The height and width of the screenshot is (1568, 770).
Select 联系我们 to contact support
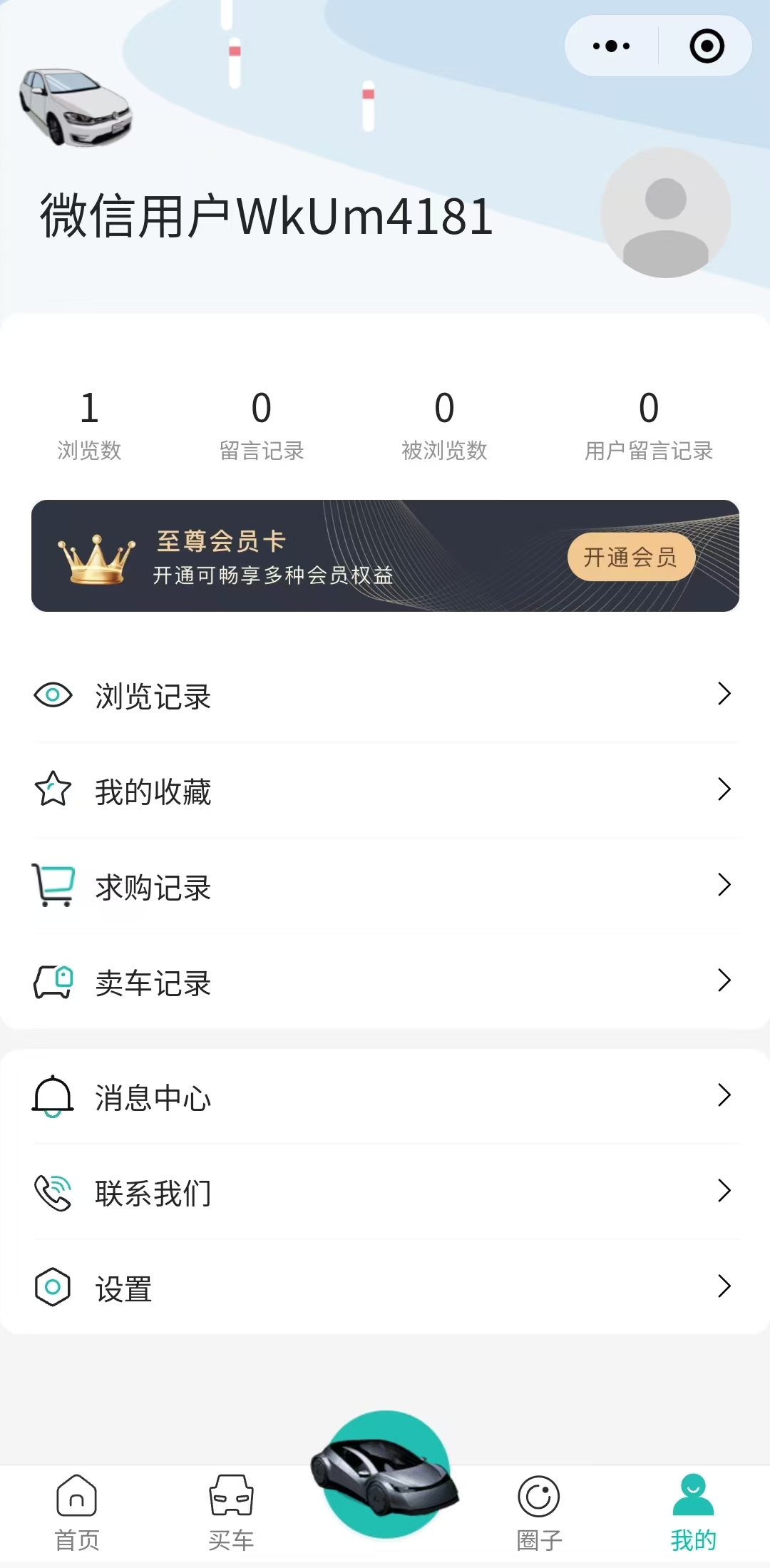pos(385,1192)
